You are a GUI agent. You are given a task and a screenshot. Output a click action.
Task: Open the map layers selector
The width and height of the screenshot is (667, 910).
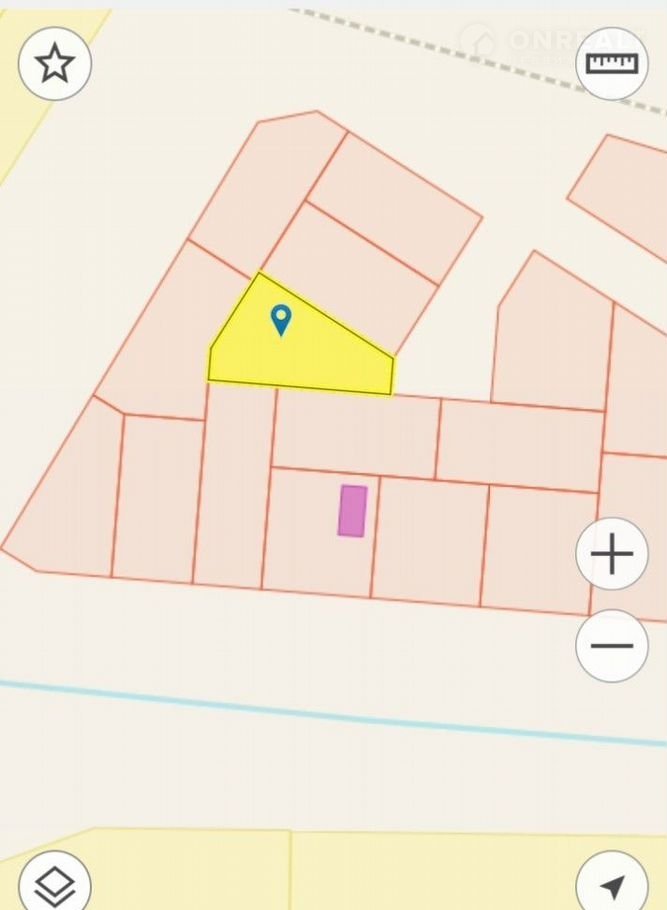pos(55,884)
